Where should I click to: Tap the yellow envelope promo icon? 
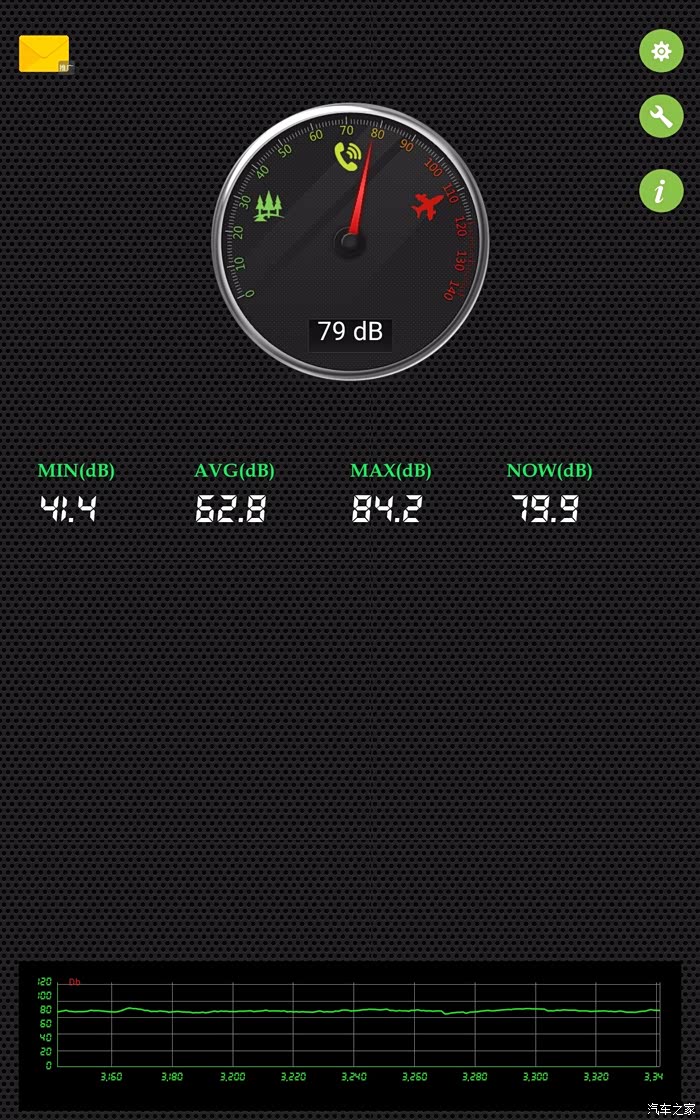click(44, 54)
